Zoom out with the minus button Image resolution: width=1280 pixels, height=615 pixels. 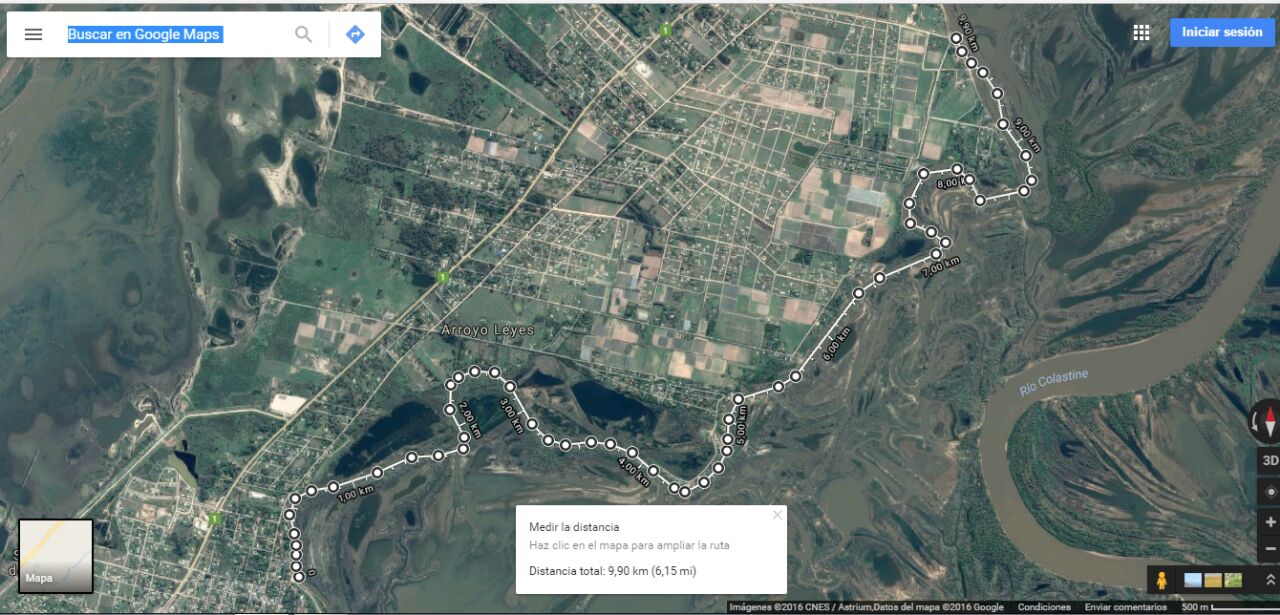1270,549
